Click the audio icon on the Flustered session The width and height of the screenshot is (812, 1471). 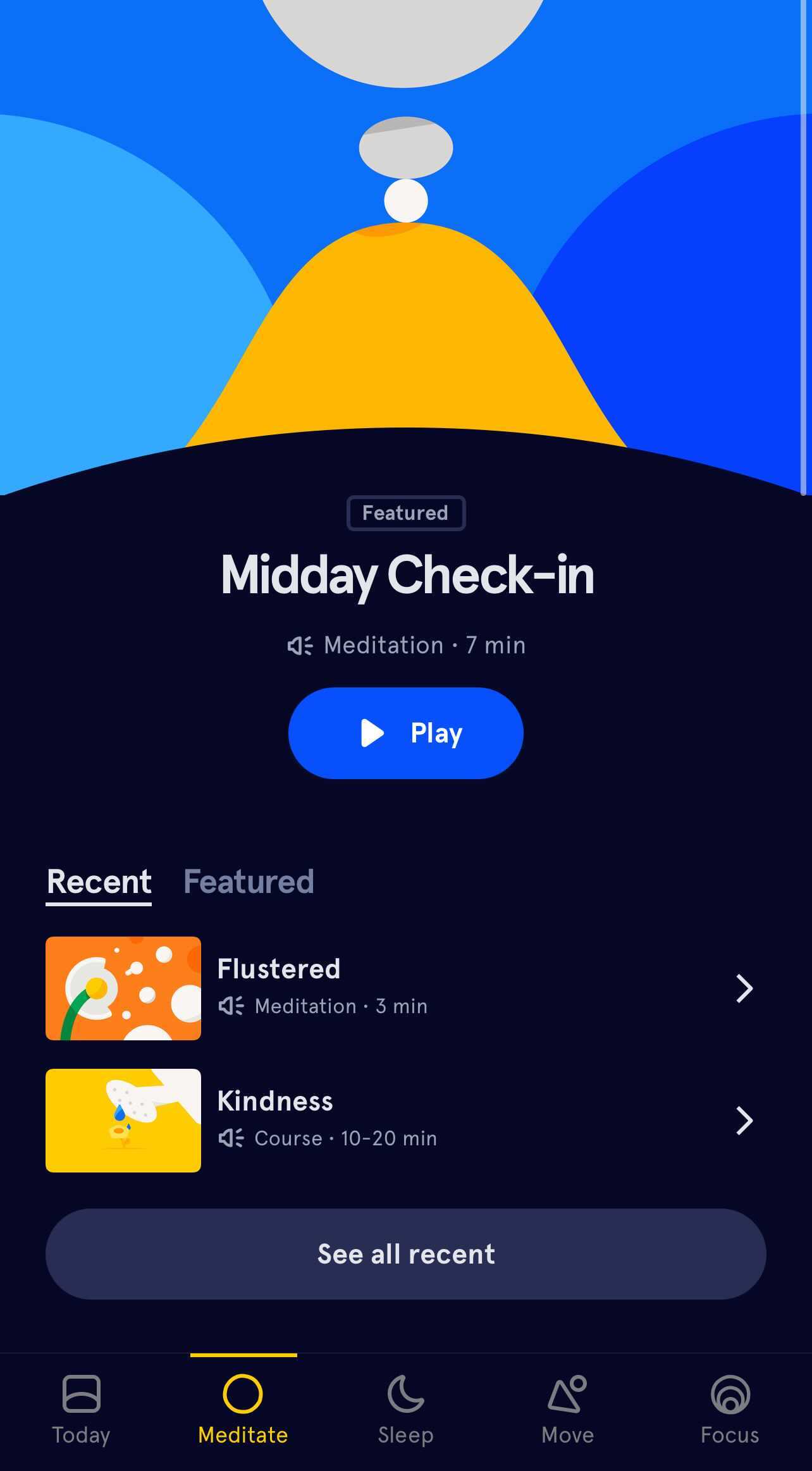pyautogui.click(x=231, y=1006)
